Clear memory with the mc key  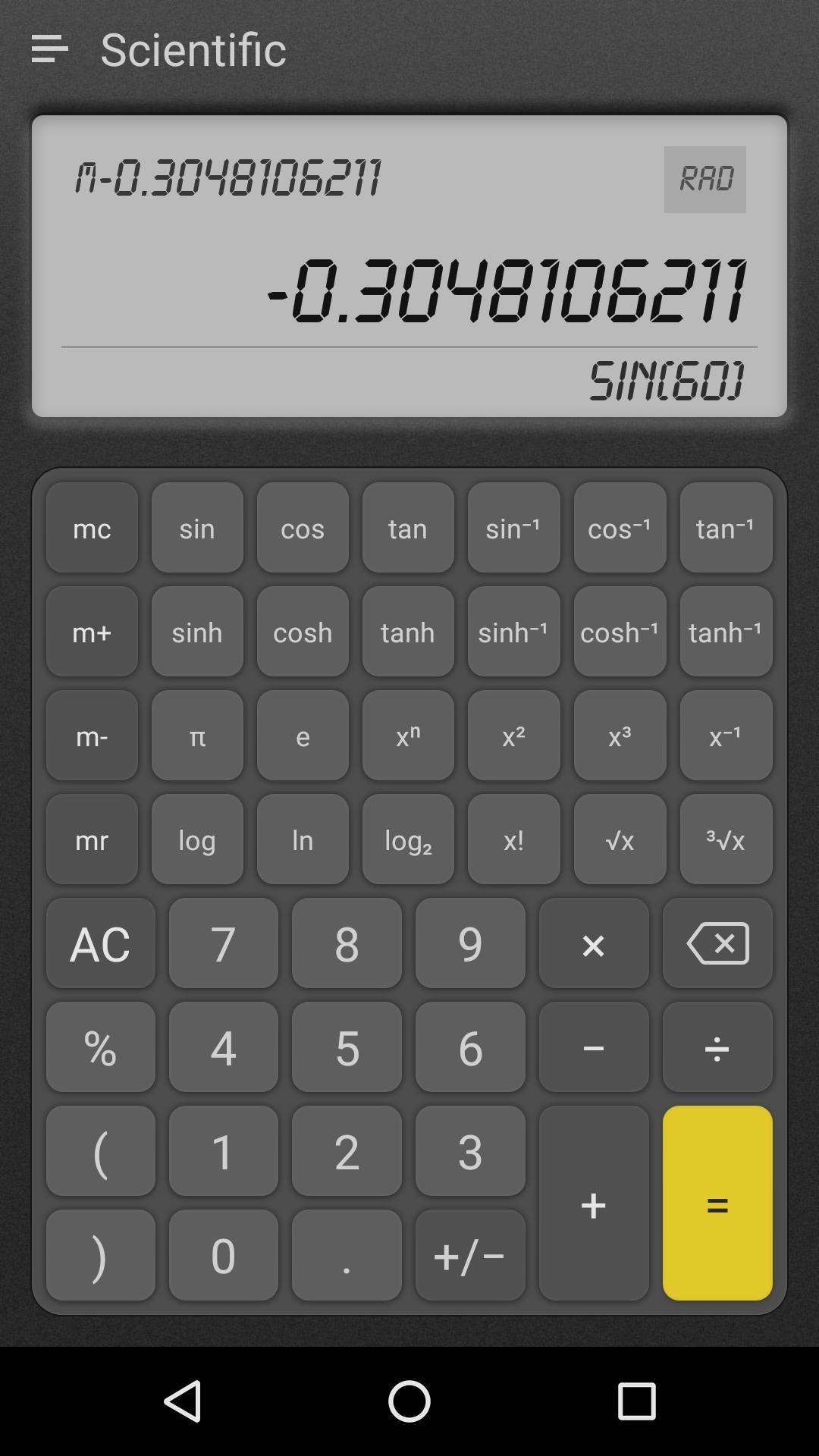click(x=92, y=528)
